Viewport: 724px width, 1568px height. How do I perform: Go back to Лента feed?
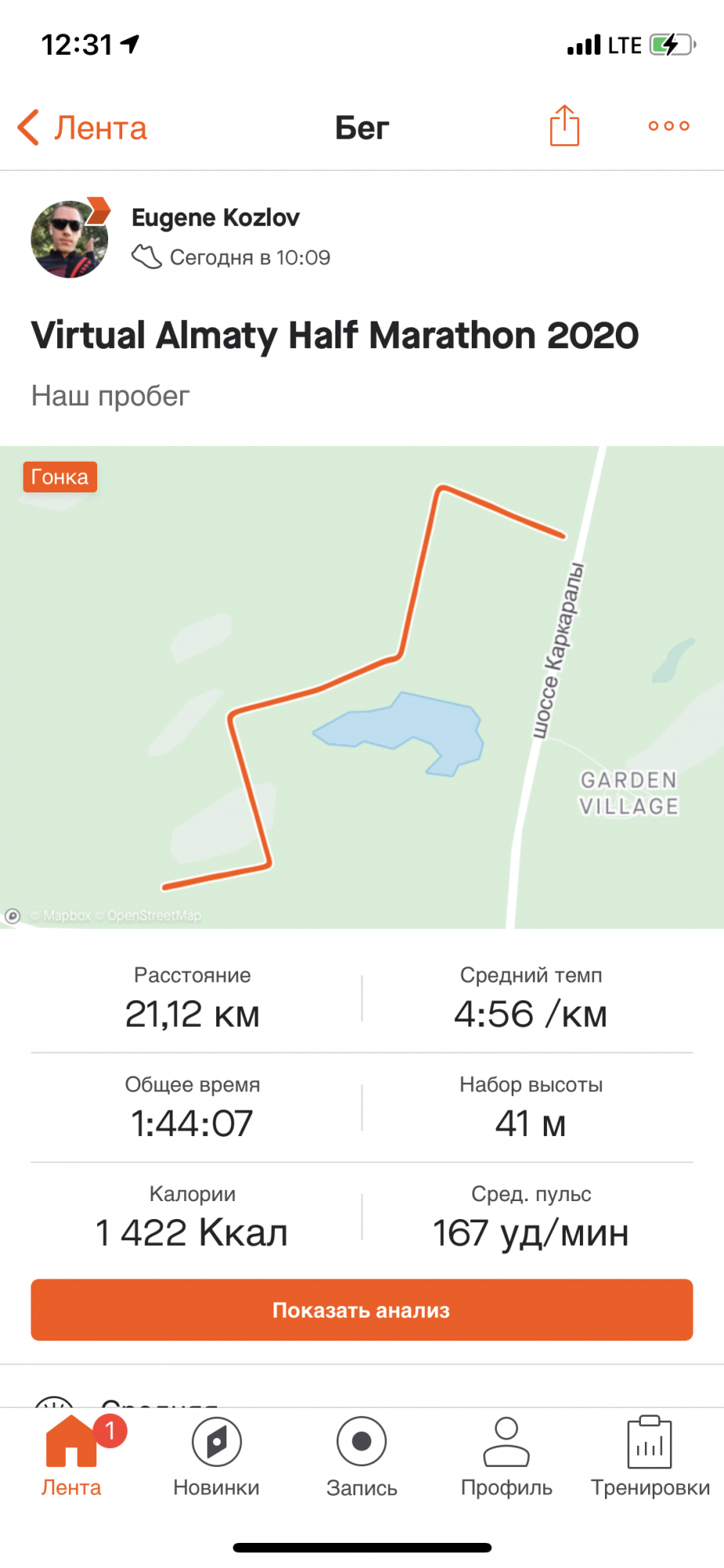[x=83, y=128]
